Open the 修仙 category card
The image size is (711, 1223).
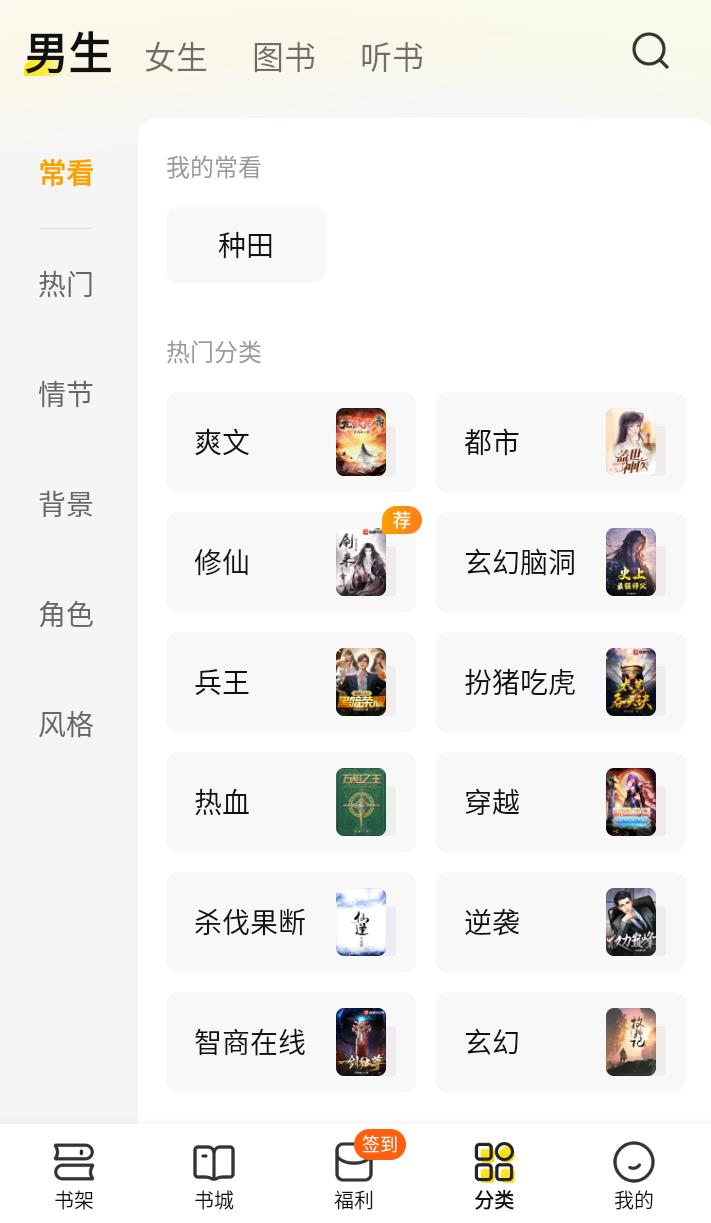290,562
